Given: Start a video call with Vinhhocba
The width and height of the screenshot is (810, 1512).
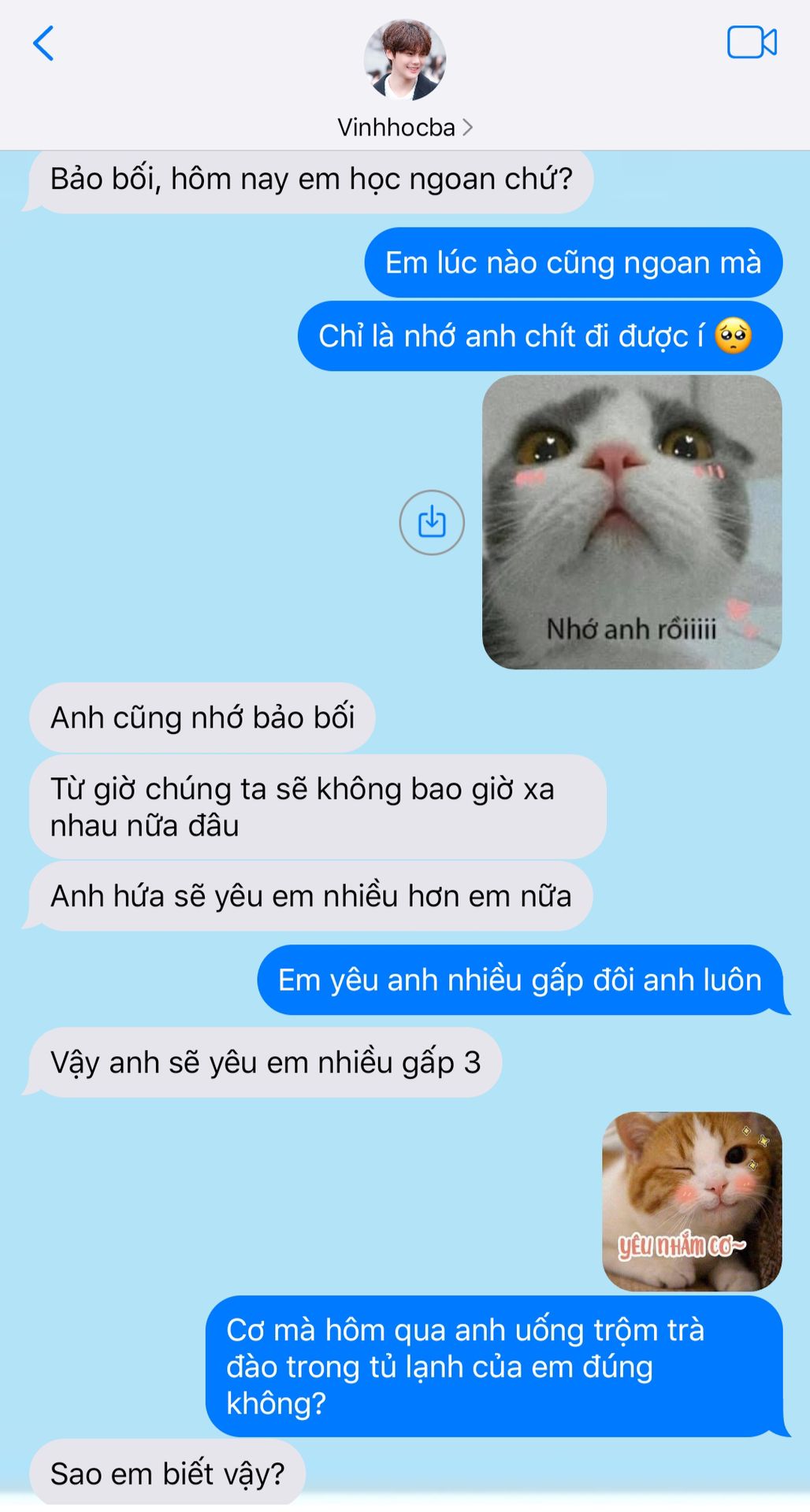Looking at the screenshot, I should (751, 43).
